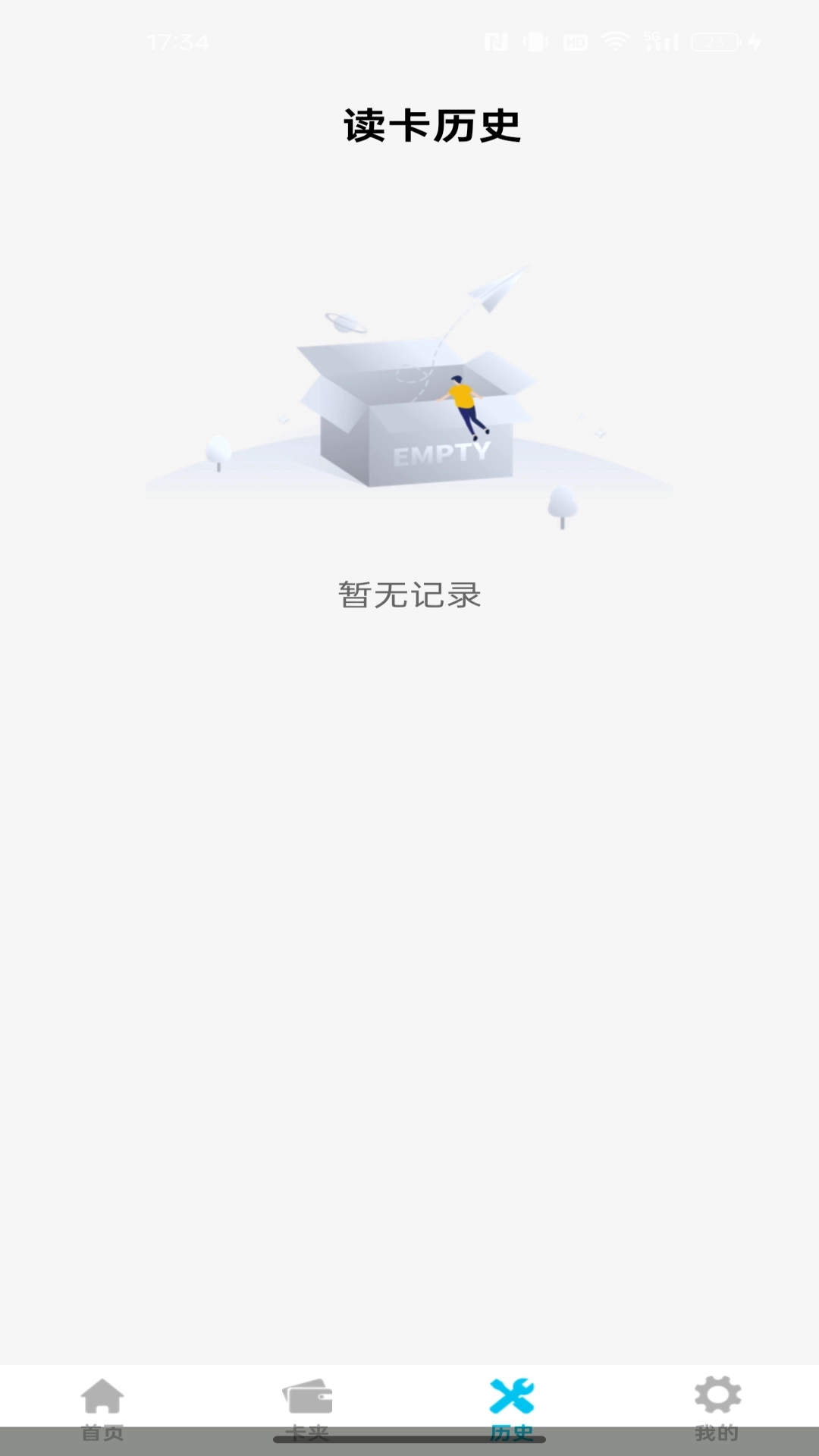Click the HD indicator in status bar
819x1456 pixels.
[576, 42]
